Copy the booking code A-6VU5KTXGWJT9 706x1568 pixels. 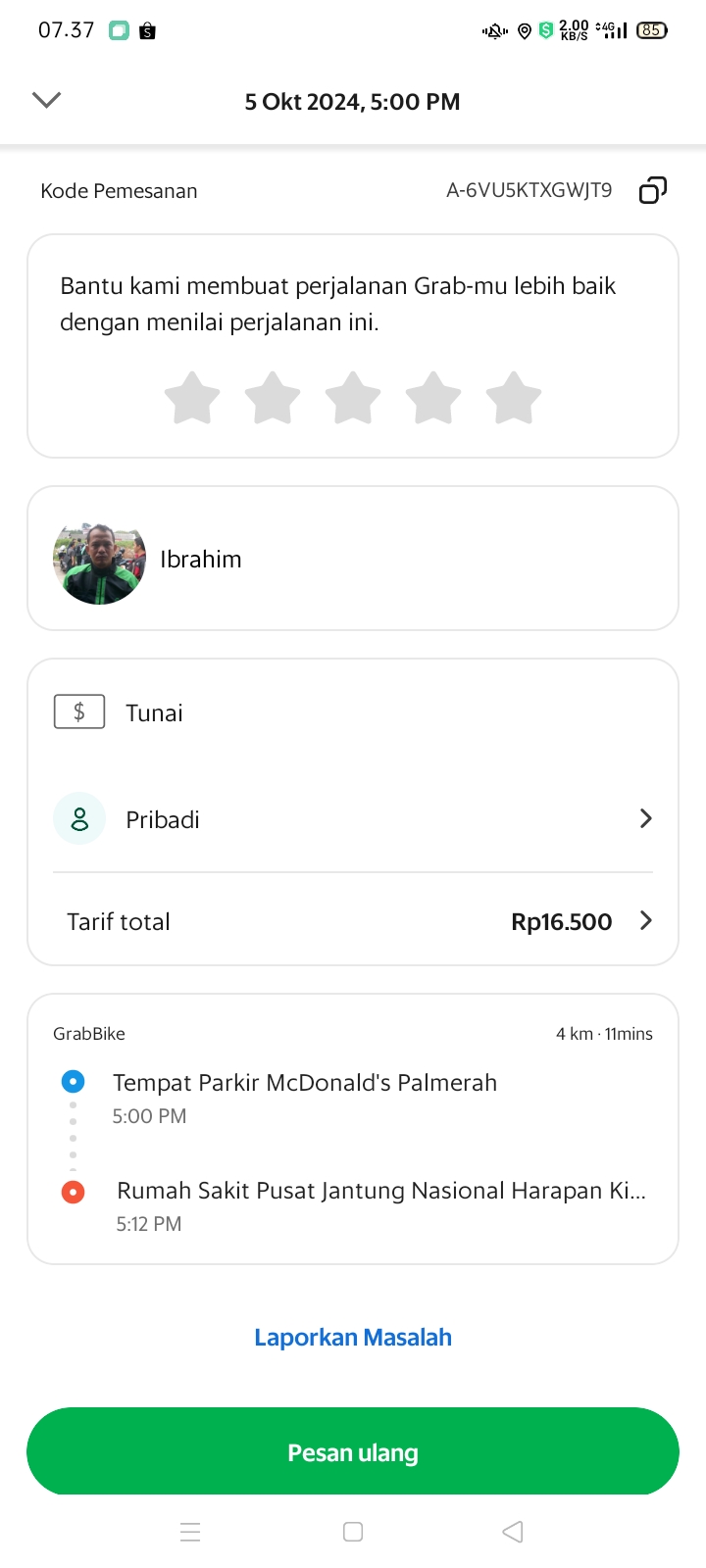click(x=652, y=190)
